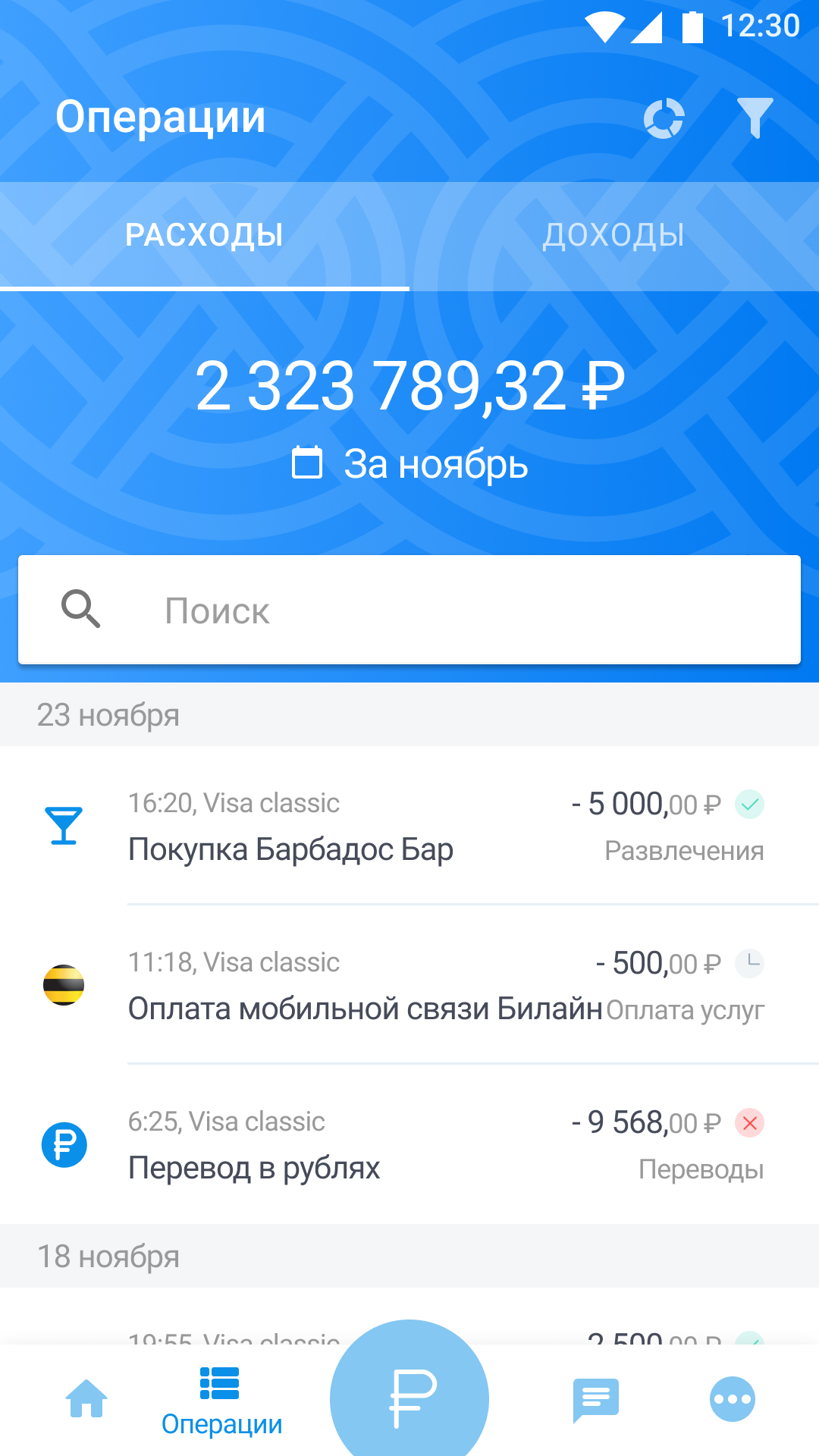Tap the Поиск search field
819x1456 pixels.
[x=409, y=609]
